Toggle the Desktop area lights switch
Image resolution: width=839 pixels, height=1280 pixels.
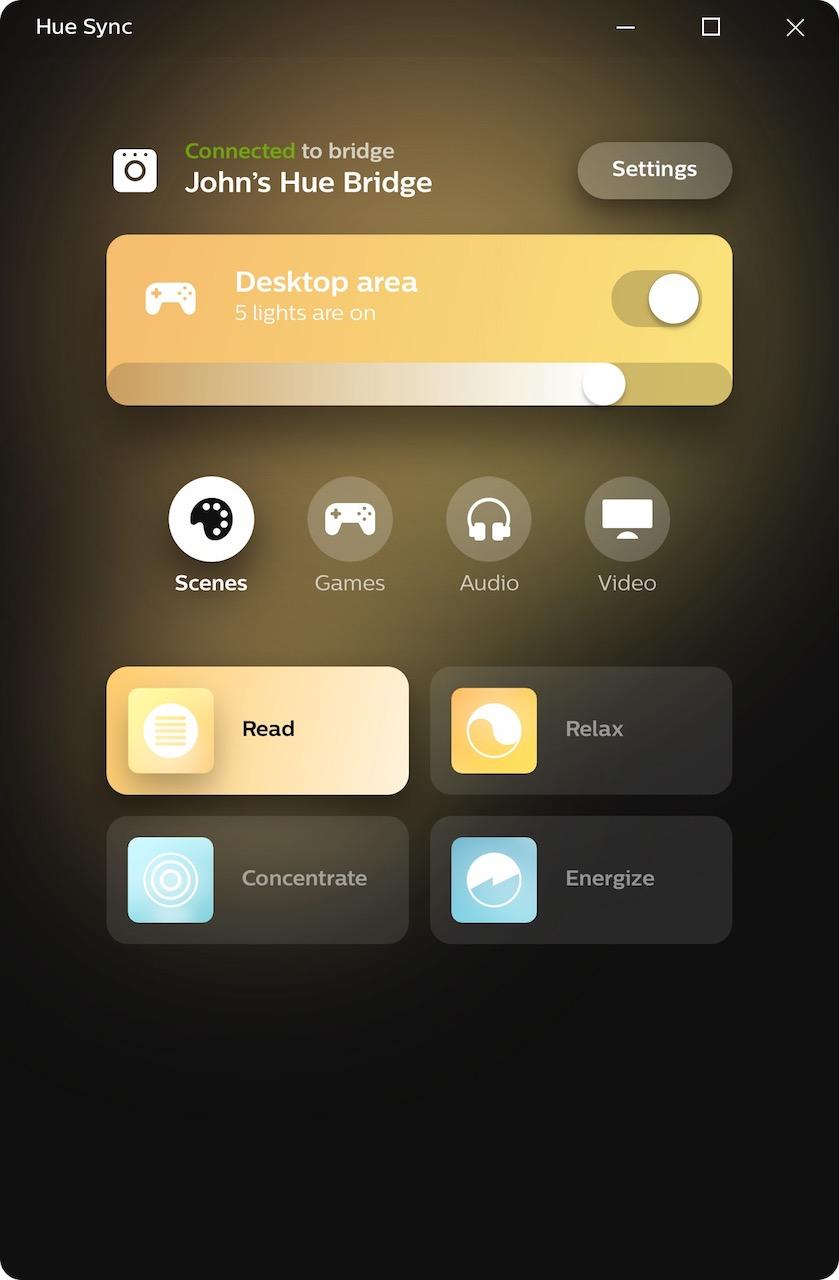point(656,299)
